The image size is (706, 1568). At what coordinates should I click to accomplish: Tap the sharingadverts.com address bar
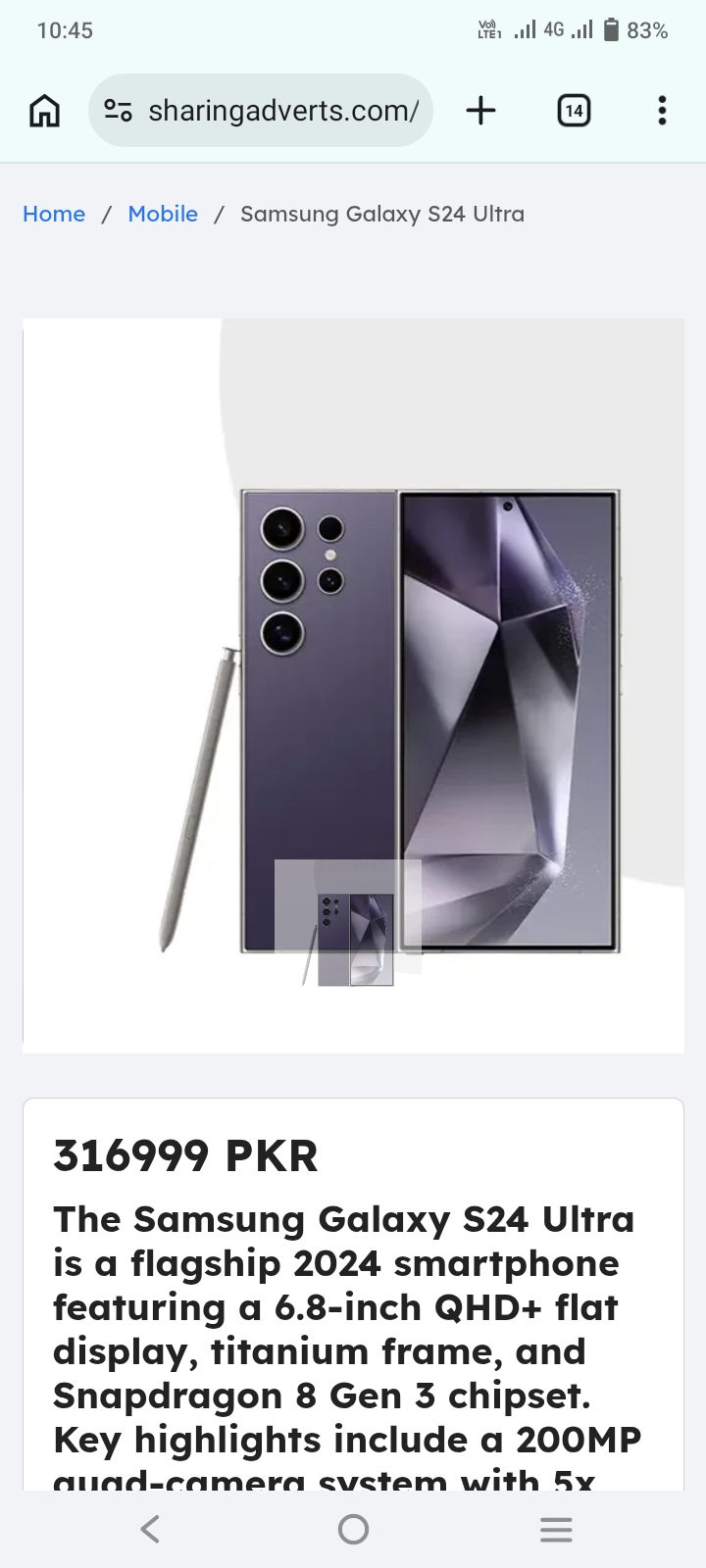point(261,111)
